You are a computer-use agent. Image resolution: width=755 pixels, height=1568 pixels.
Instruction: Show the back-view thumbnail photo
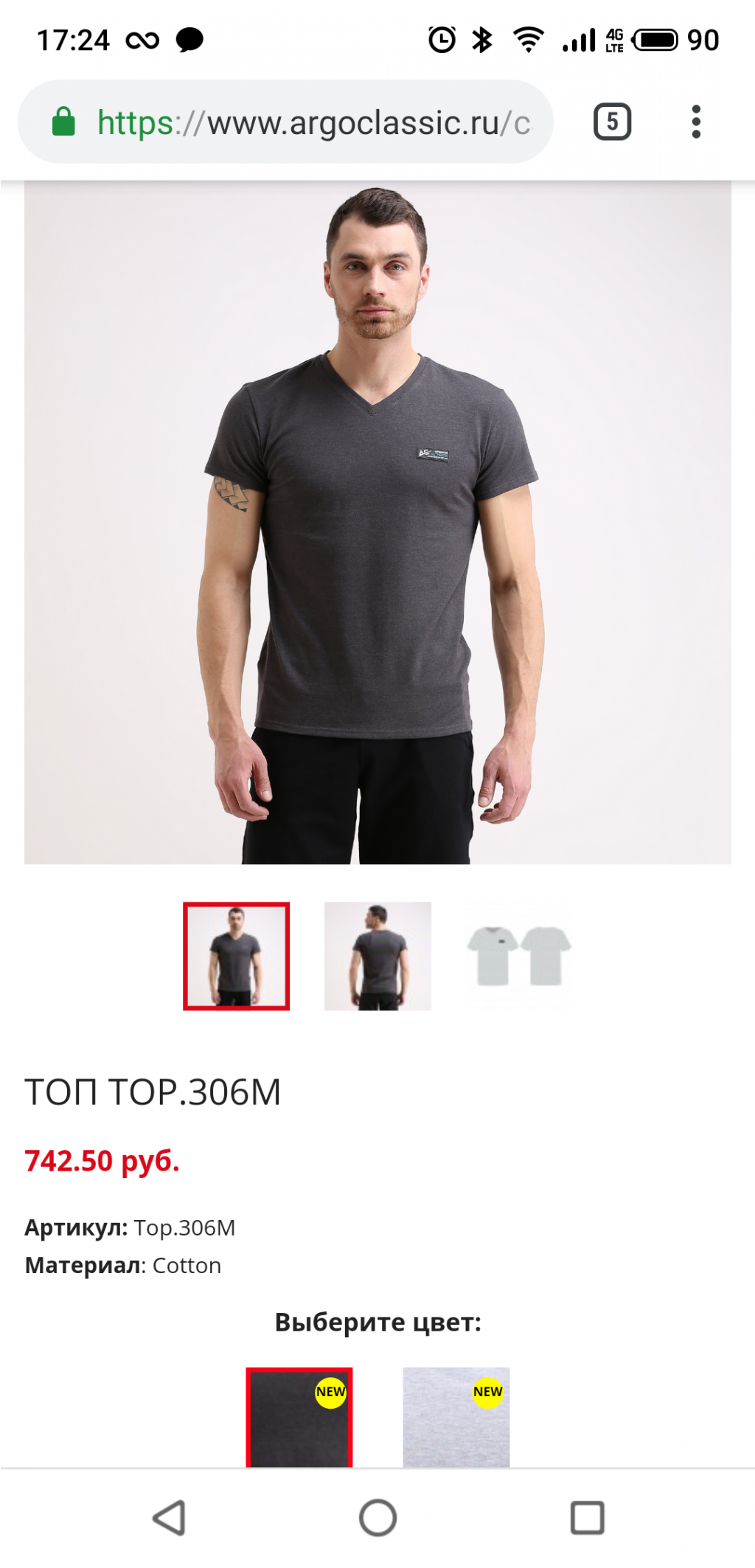377,956
